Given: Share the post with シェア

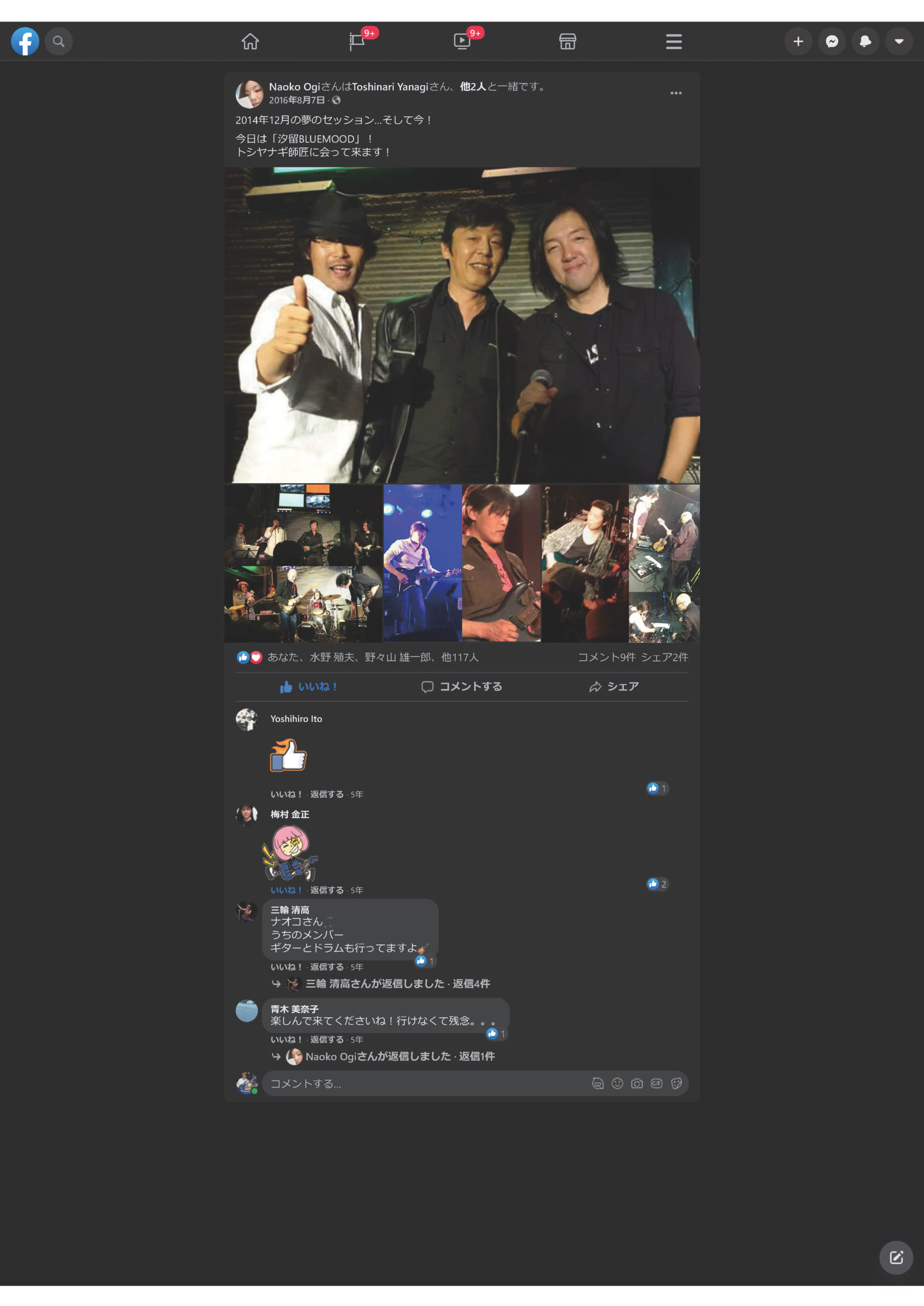Looking at the screenshot, I should point(613,687).
